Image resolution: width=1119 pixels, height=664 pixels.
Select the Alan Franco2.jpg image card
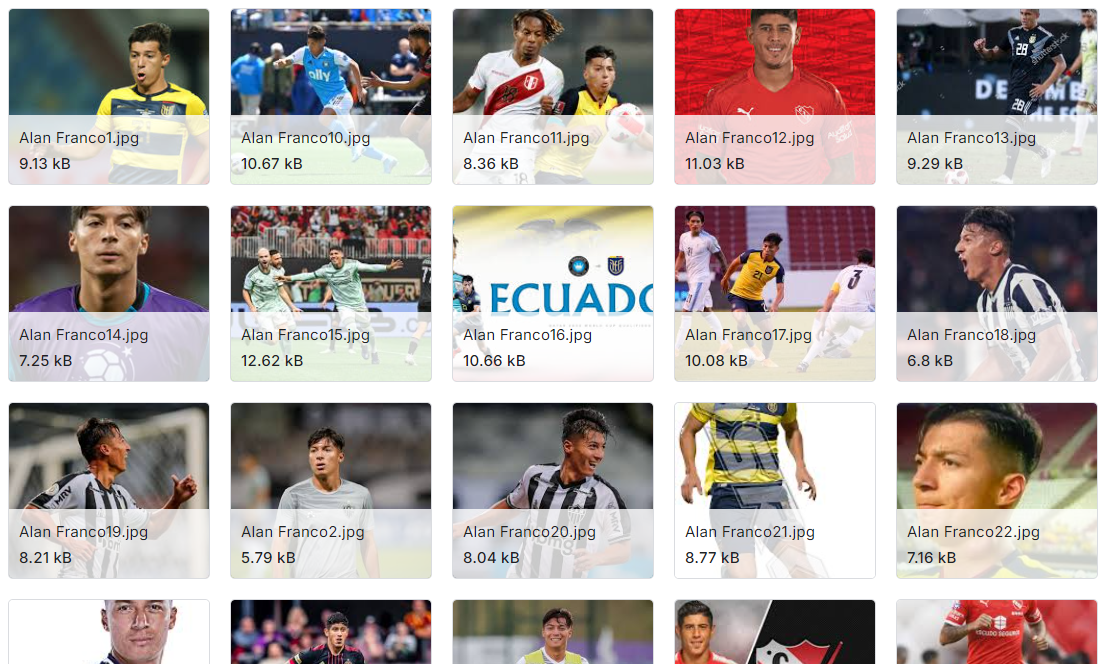click(331, 490)
